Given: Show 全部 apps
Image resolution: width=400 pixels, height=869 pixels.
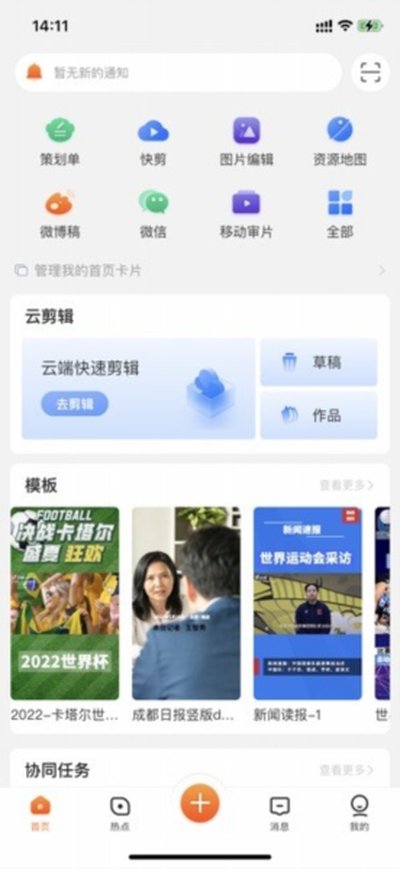Looking at the screenshot, I should (340, 214).
